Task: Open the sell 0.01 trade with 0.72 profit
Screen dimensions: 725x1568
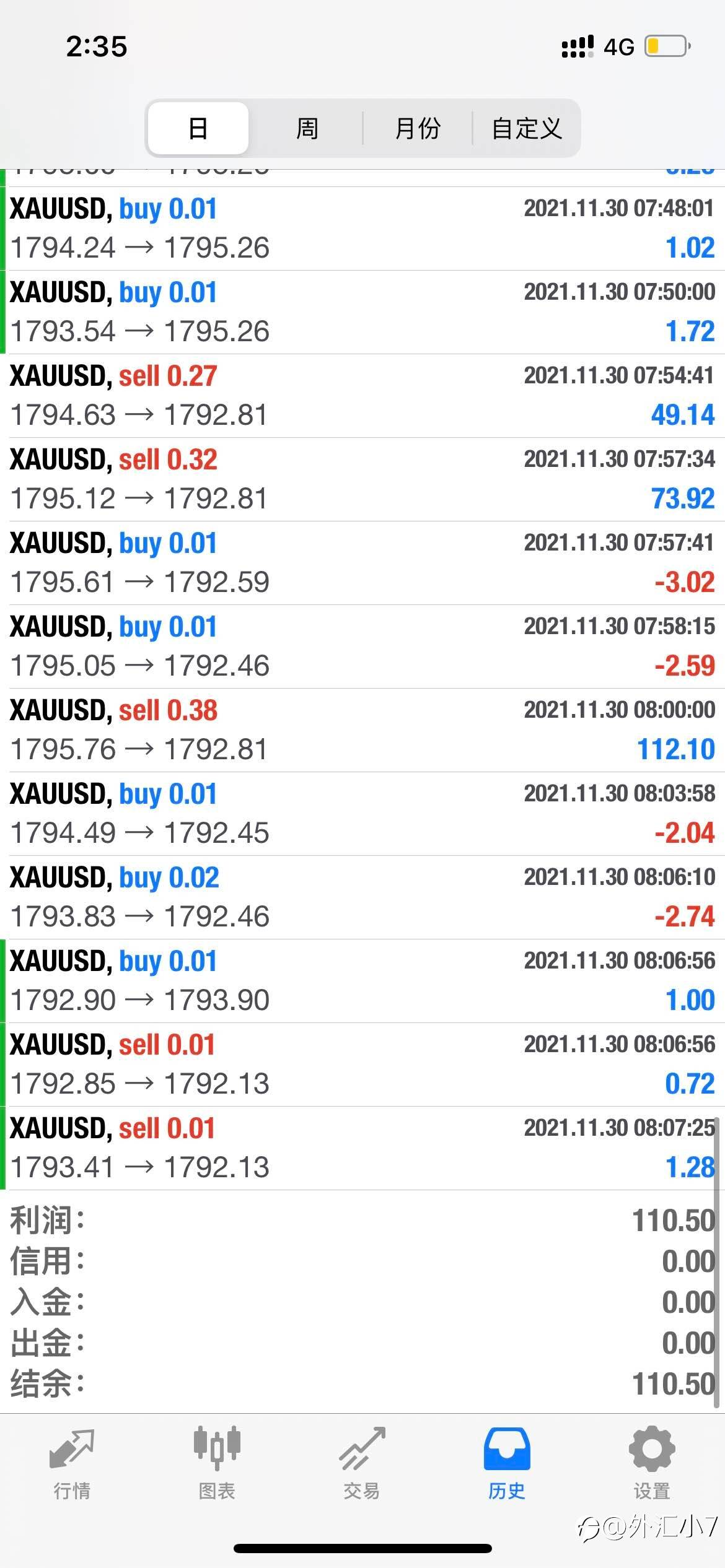Action: pyautogui.click(x=362, y=1065)
